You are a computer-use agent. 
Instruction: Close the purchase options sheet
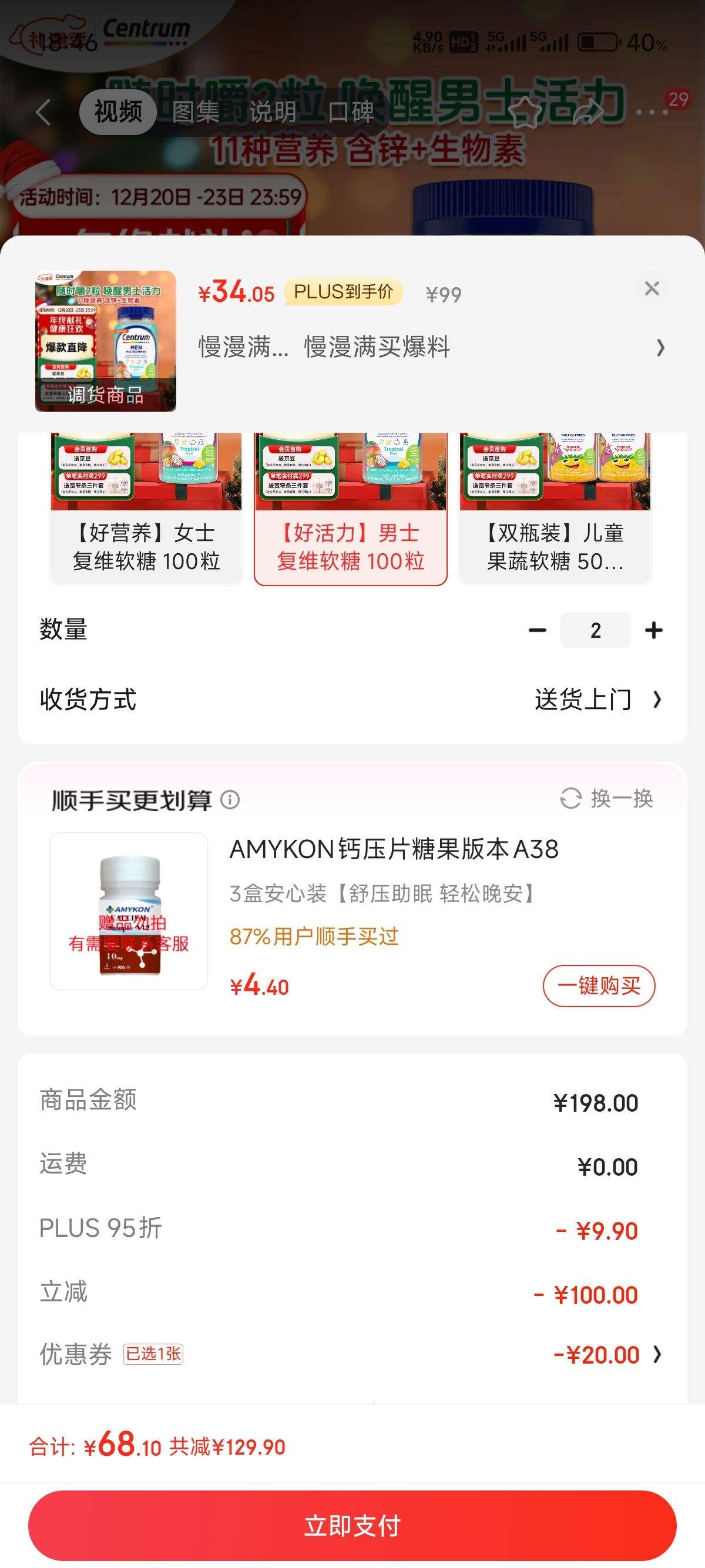click(x=652, y=288)
